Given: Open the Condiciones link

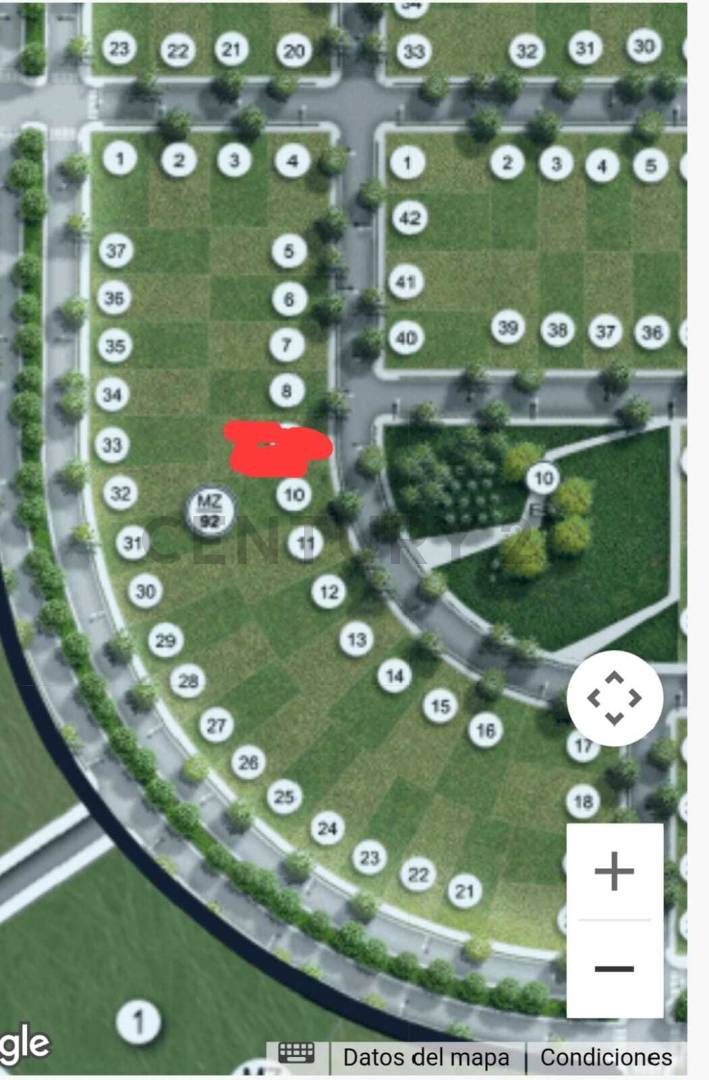Looking at the screenshot, I should click(x=606, y=1057).
